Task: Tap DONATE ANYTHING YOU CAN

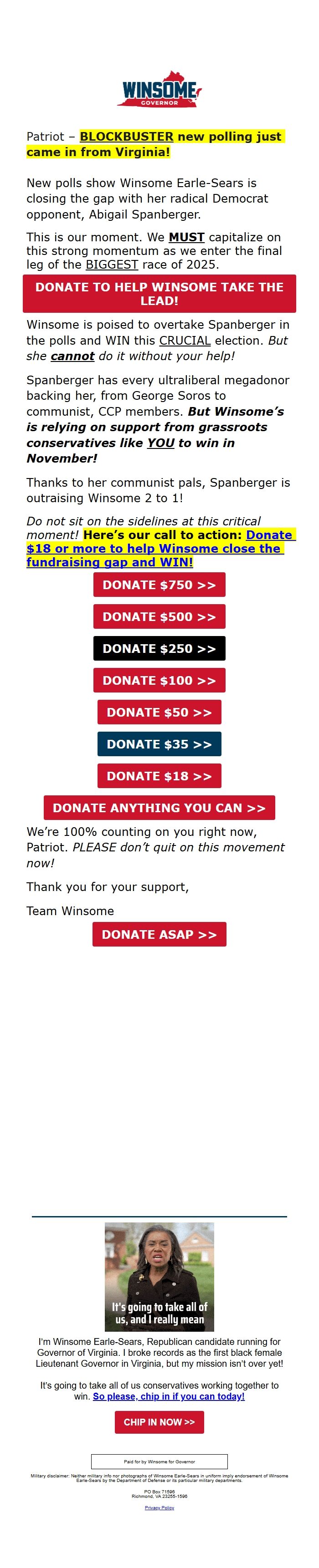Action: coord(159,808)
